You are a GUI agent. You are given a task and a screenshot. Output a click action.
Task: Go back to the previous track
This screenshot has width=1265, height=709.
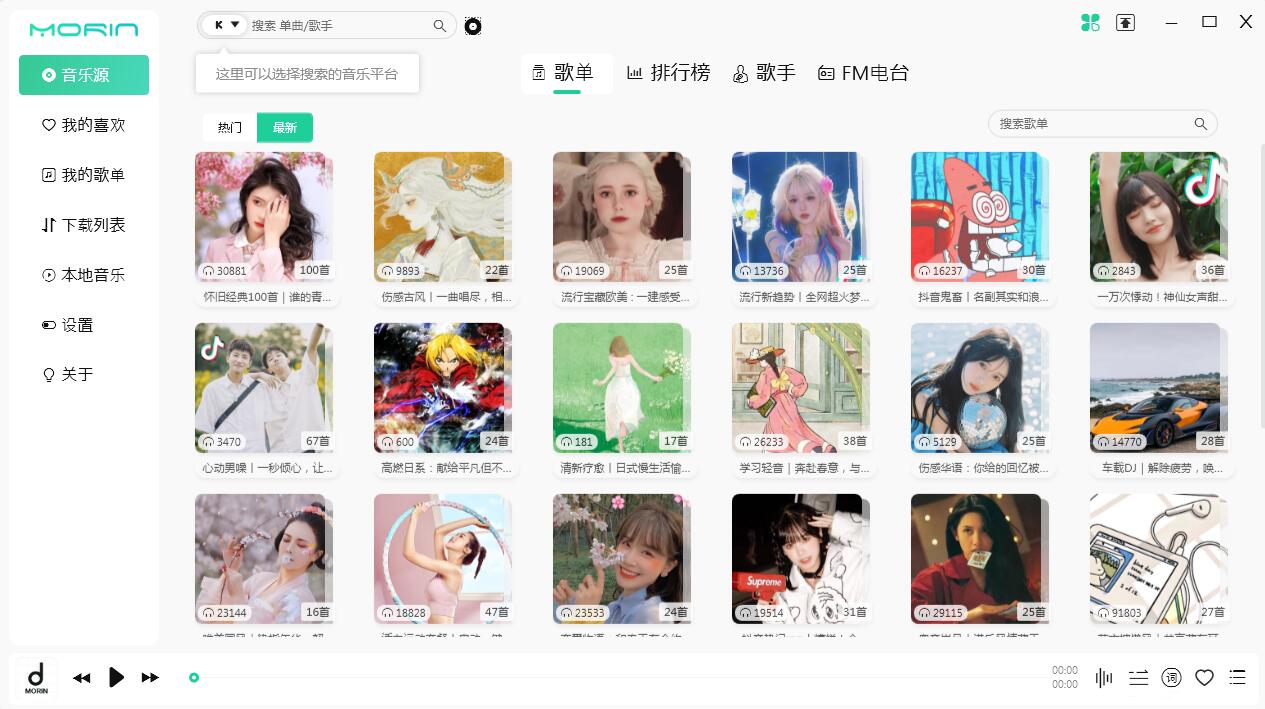pos(82,677)
